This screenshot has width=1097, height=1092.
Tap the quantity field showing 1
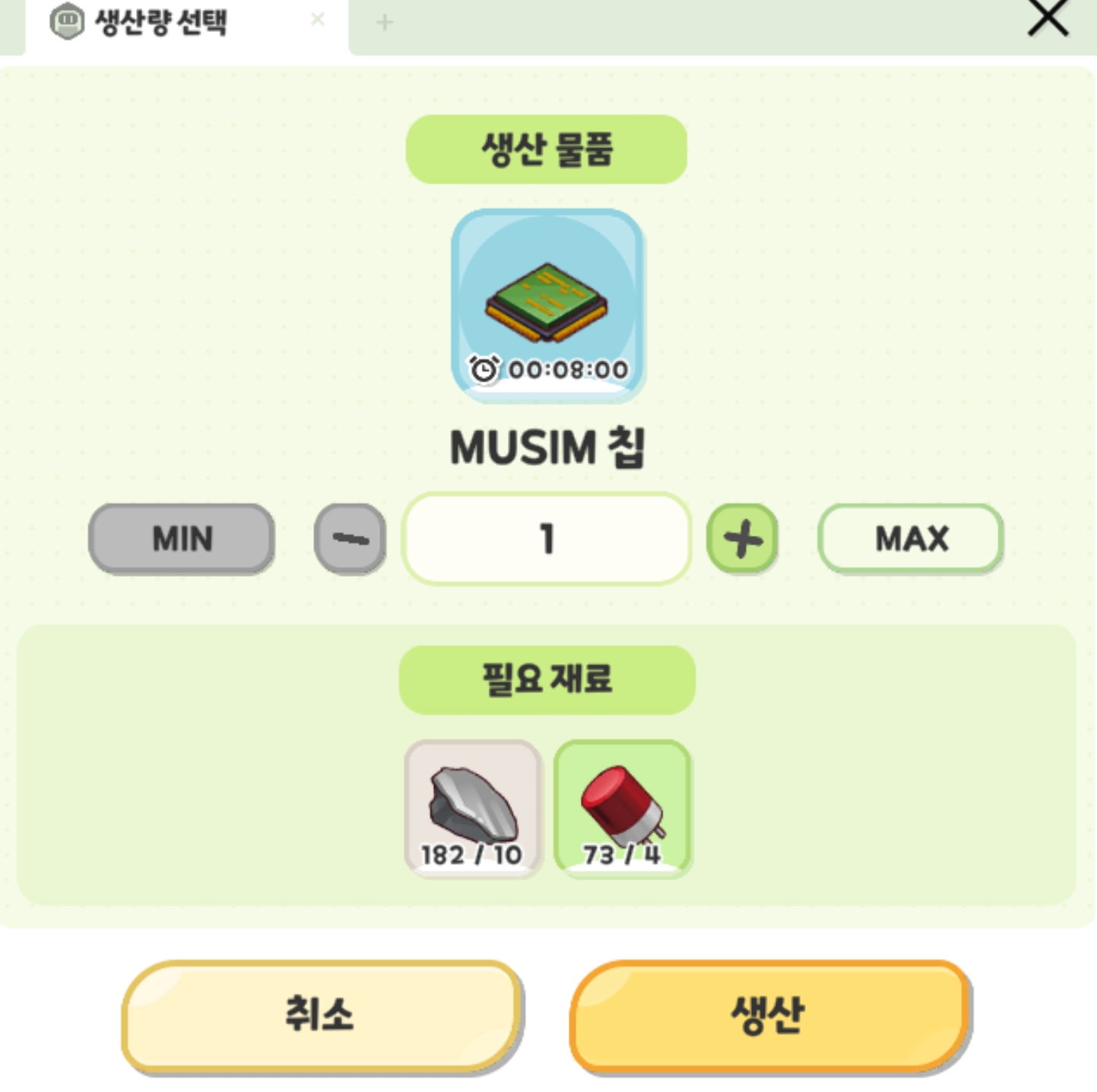[x=547, y=538]
